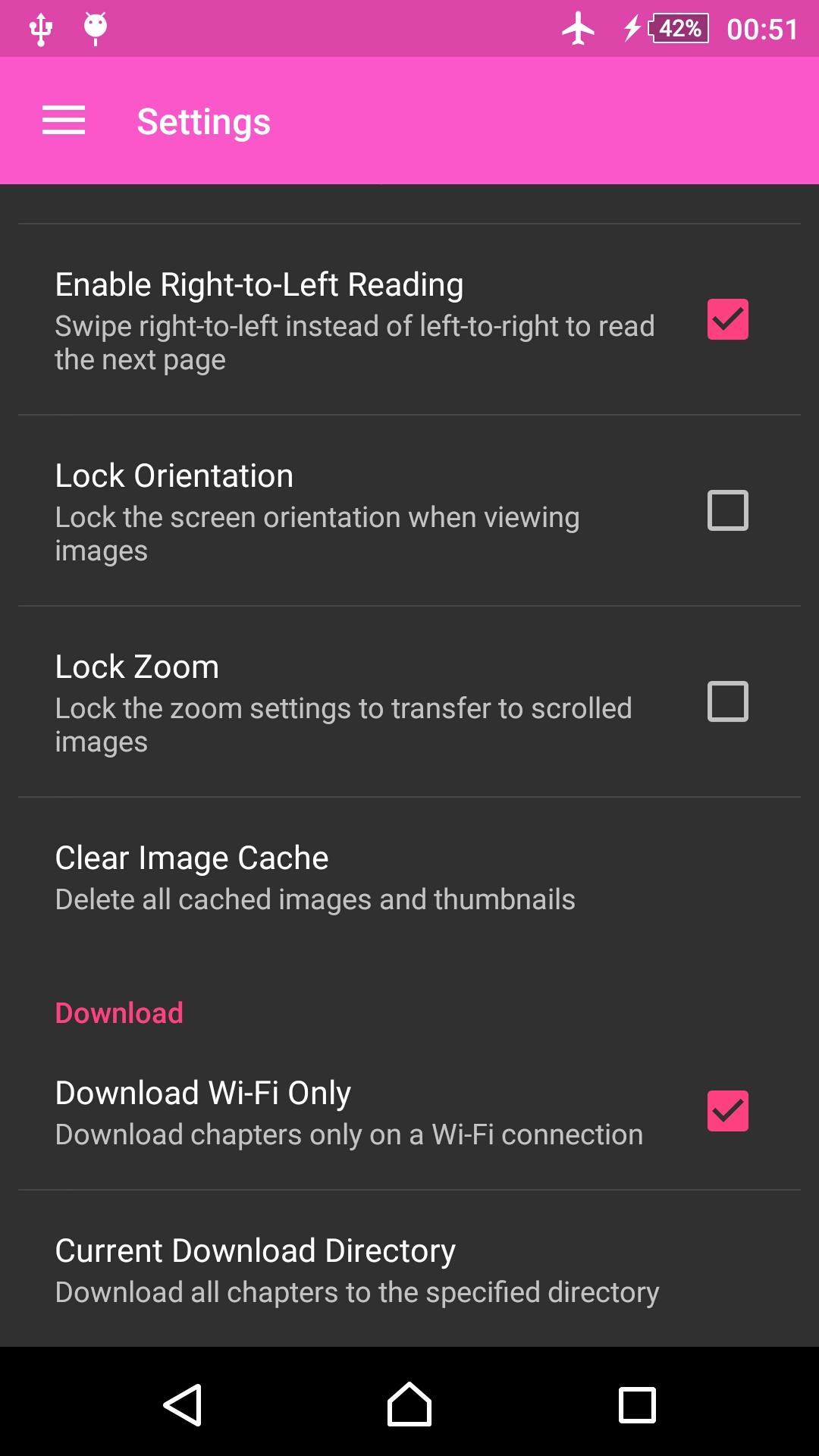The width and height of the screenshot is (819, 1456).
Task: Open the navigation drawer menu
Action: pyautogui.click(x=64, y=121)
